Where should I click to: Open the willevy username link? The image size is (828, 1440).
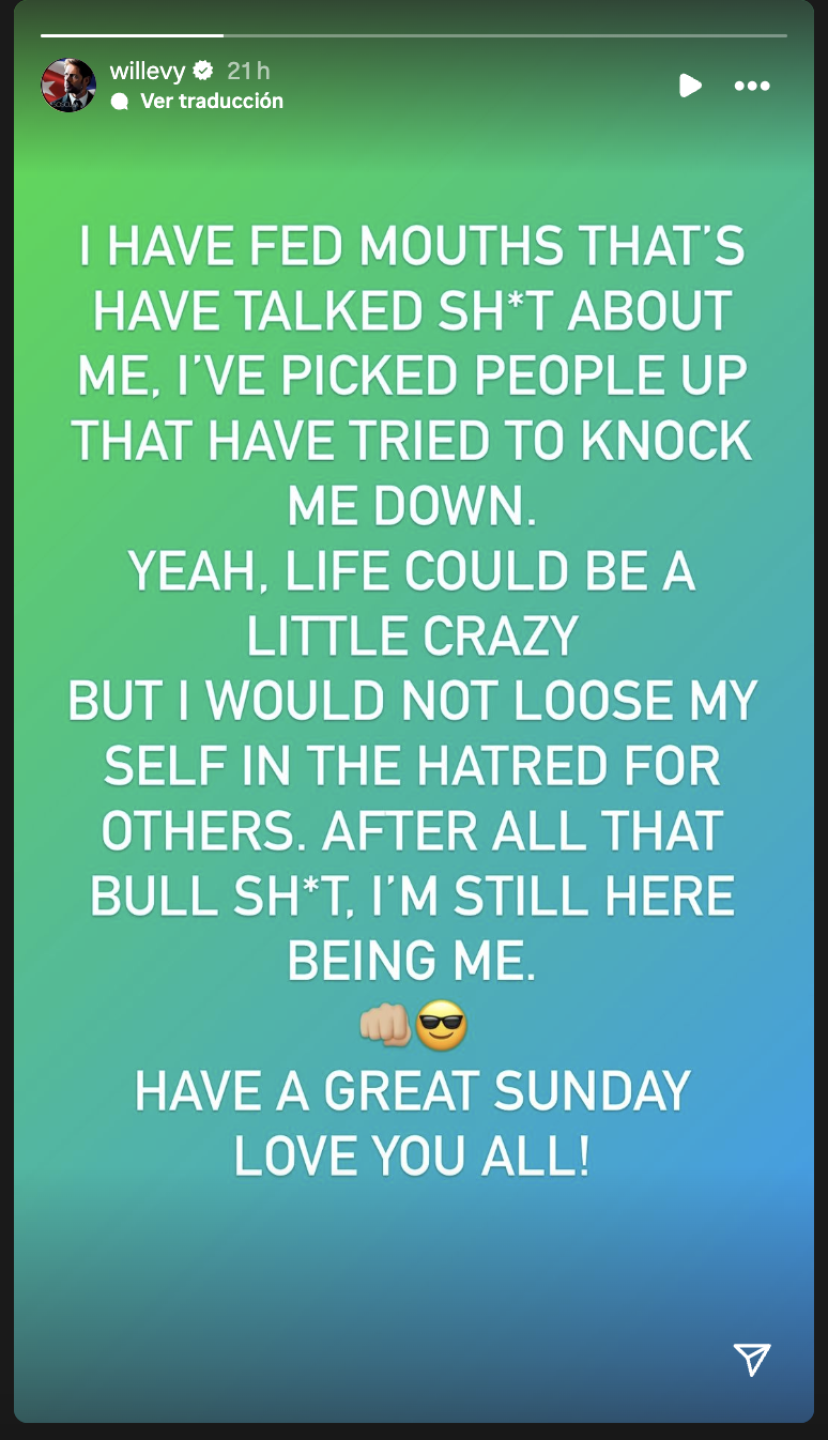coord(147,71)
